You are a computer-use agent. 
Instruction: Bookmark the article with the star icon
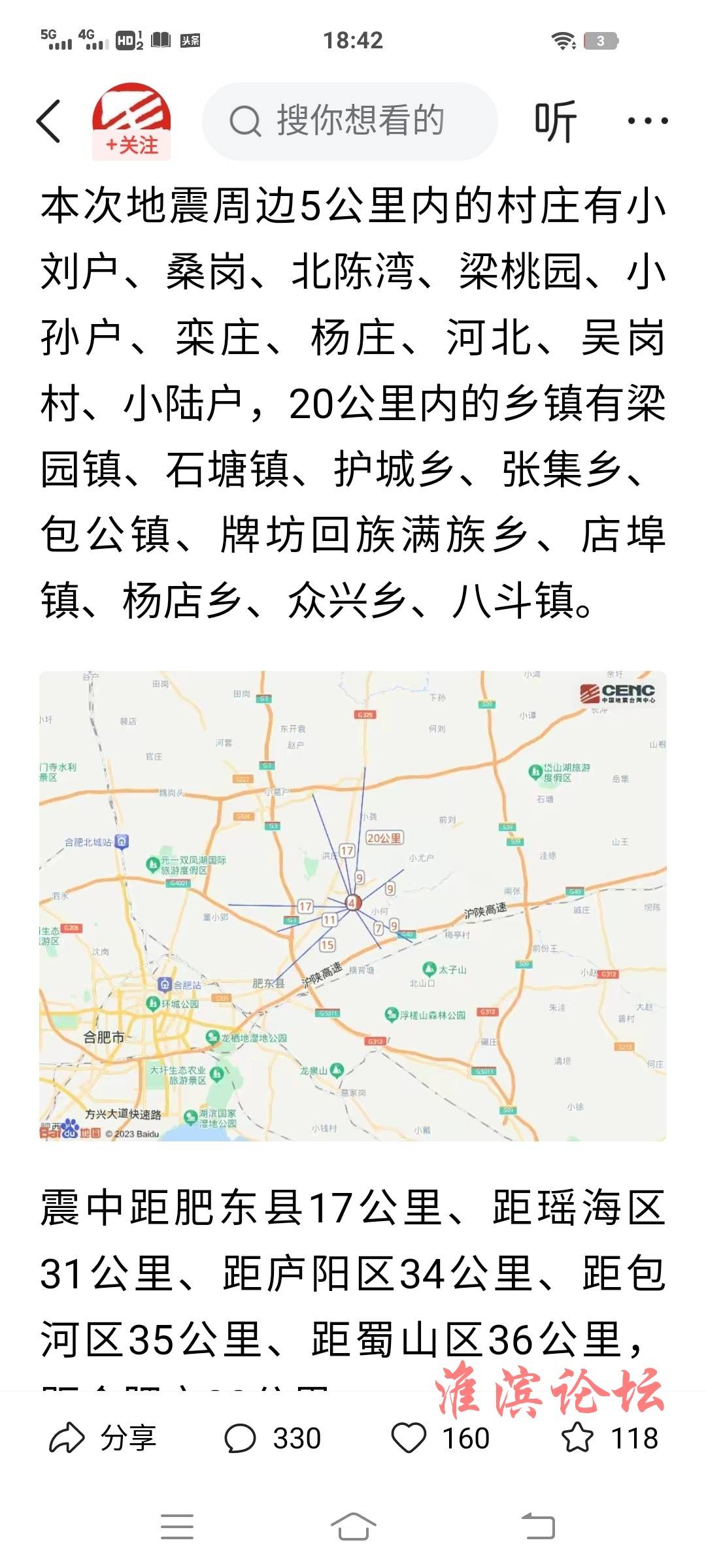(578, 1438)
